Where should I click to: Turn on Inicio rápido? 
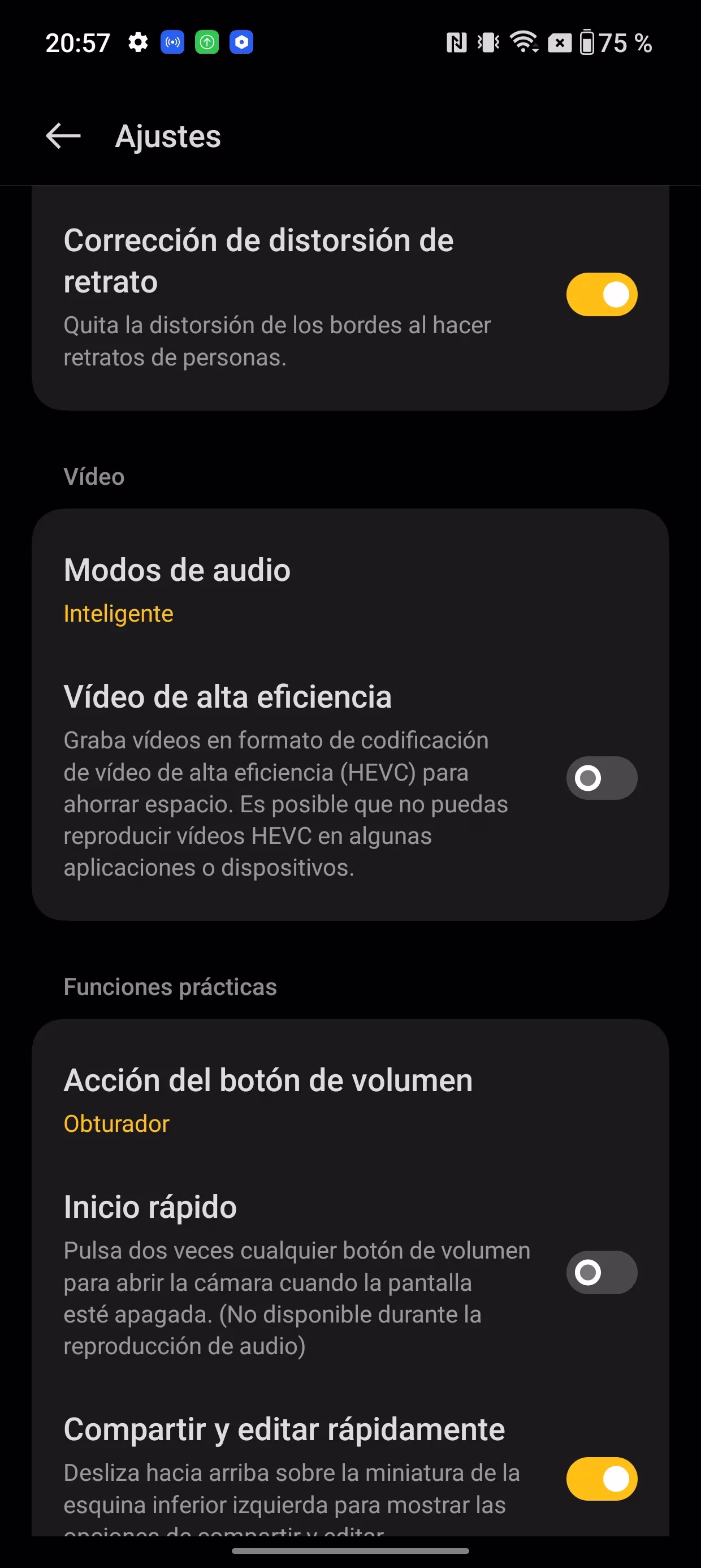click(601, 1272)
